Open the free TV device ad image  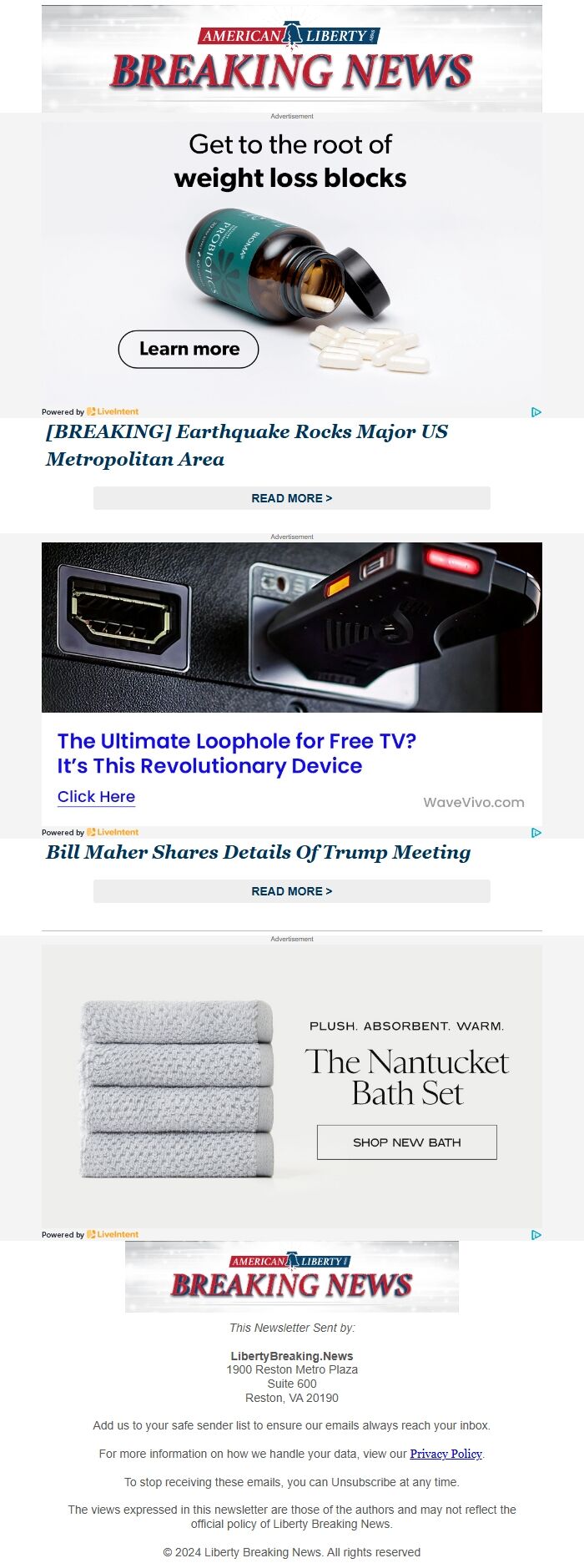291,628
